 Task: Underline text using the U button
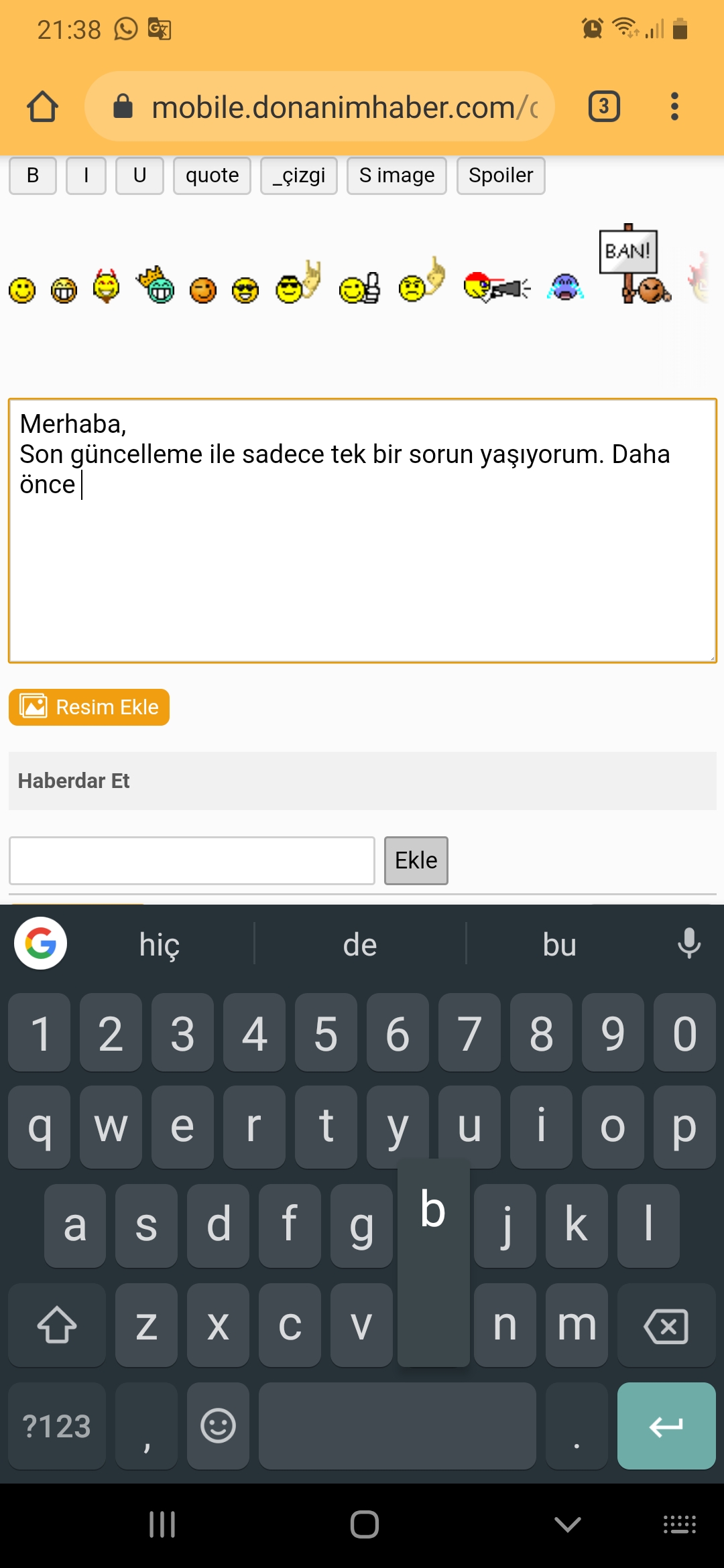[139, 176]
